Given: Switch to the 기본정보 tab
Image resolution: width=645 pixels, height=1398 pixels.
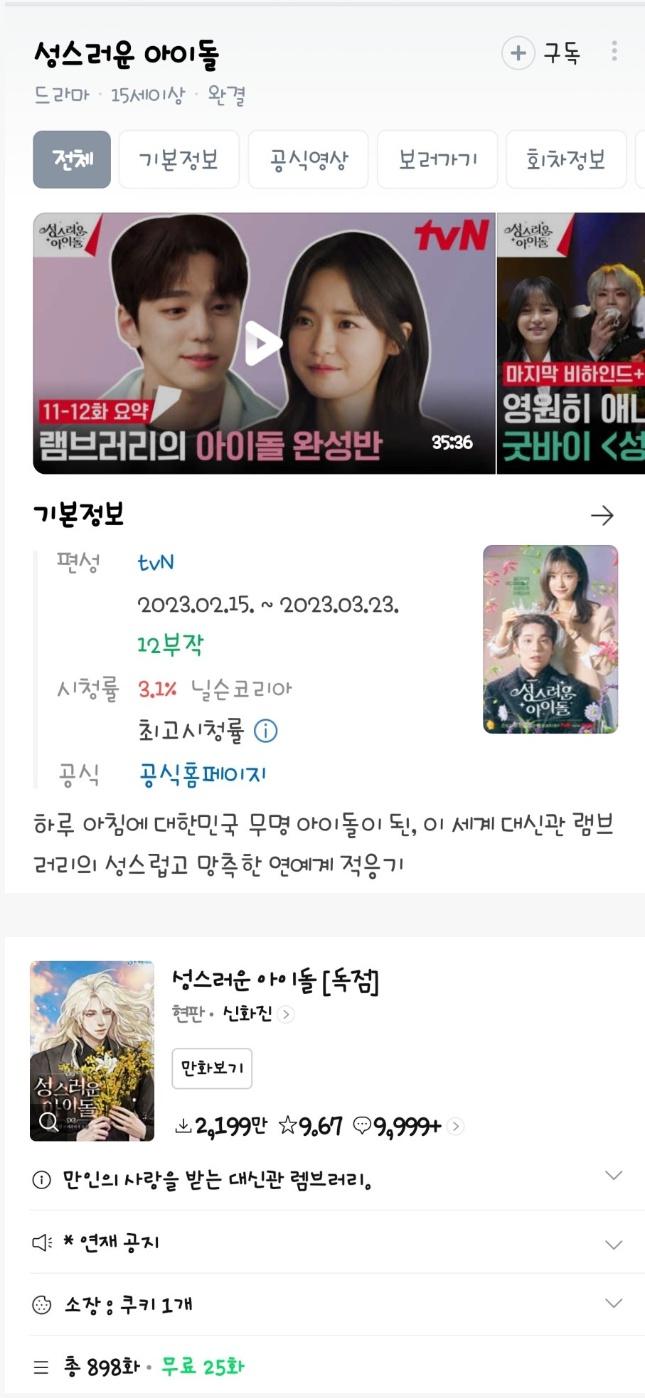Looking at the screenshot, I should pyautogui.click(x=179, y=160).
